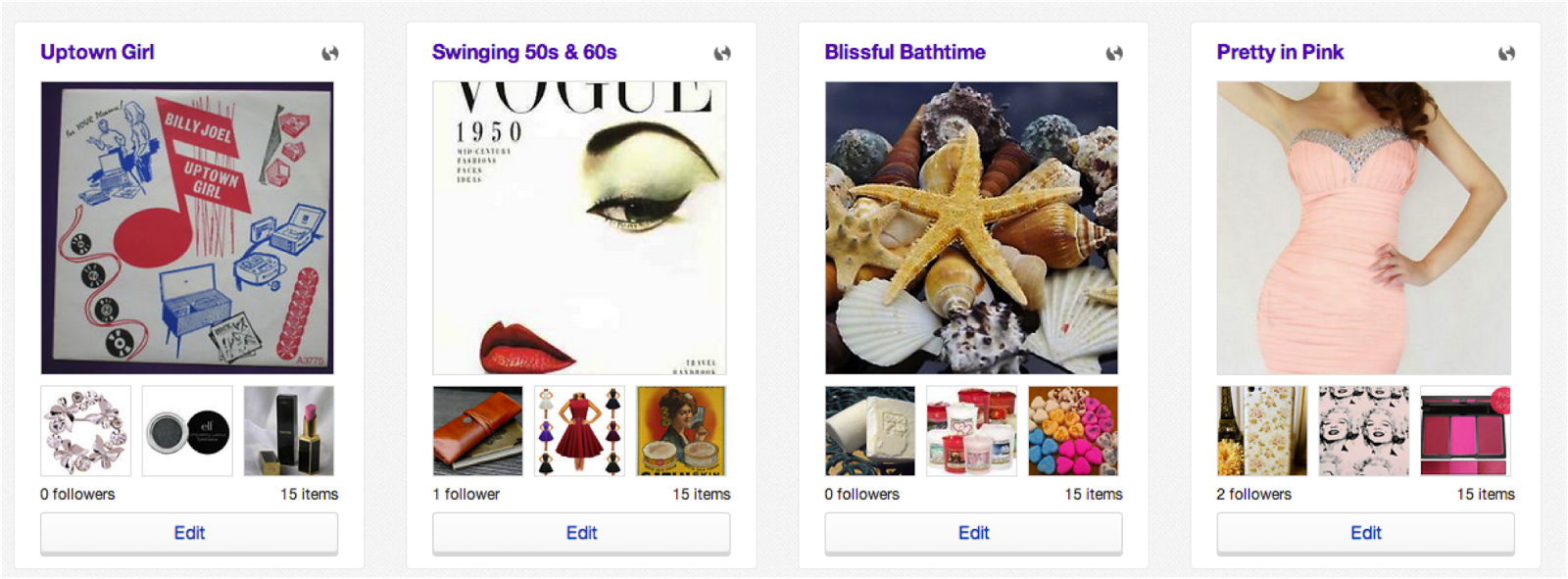Open the pink dress cover image

click(1363, 227)
